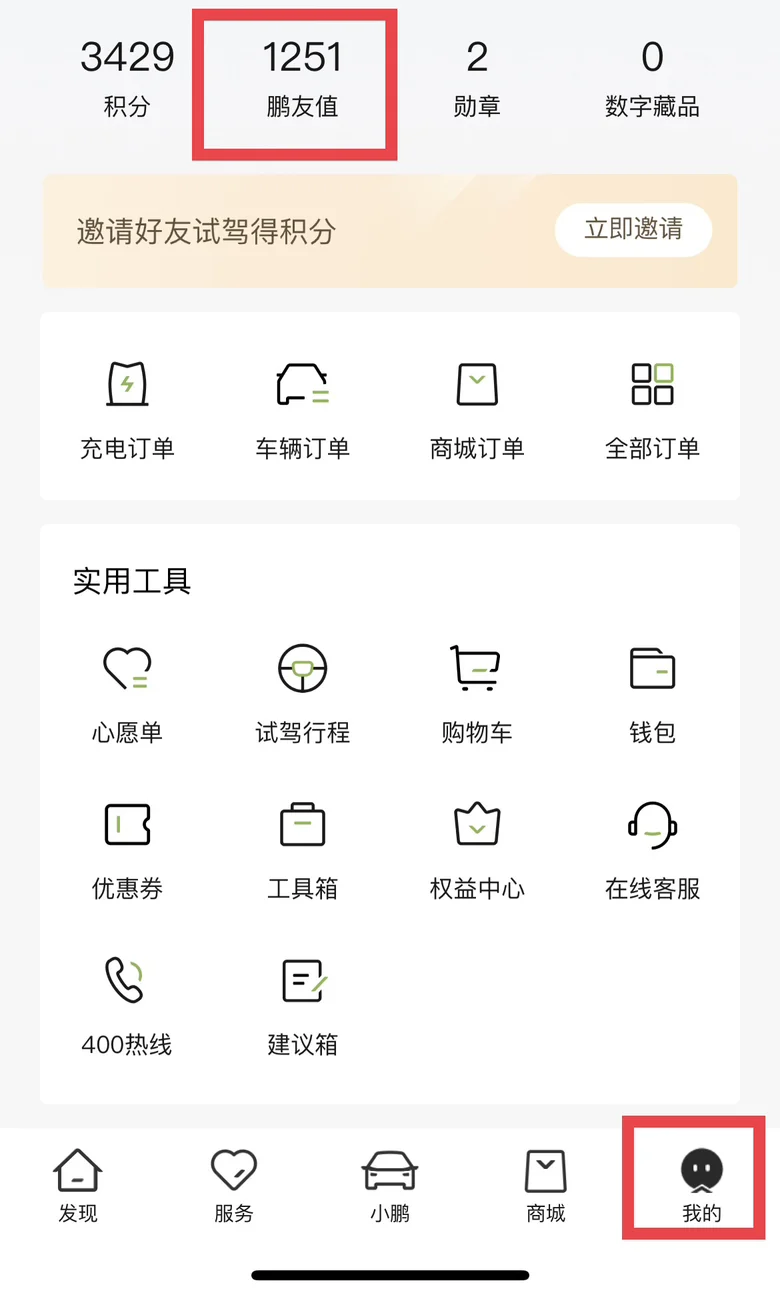Image resolution: width=780 pixels, height=1295 pixels.
Task: View the 勋章 badges
Action: (x=477, y=80)
